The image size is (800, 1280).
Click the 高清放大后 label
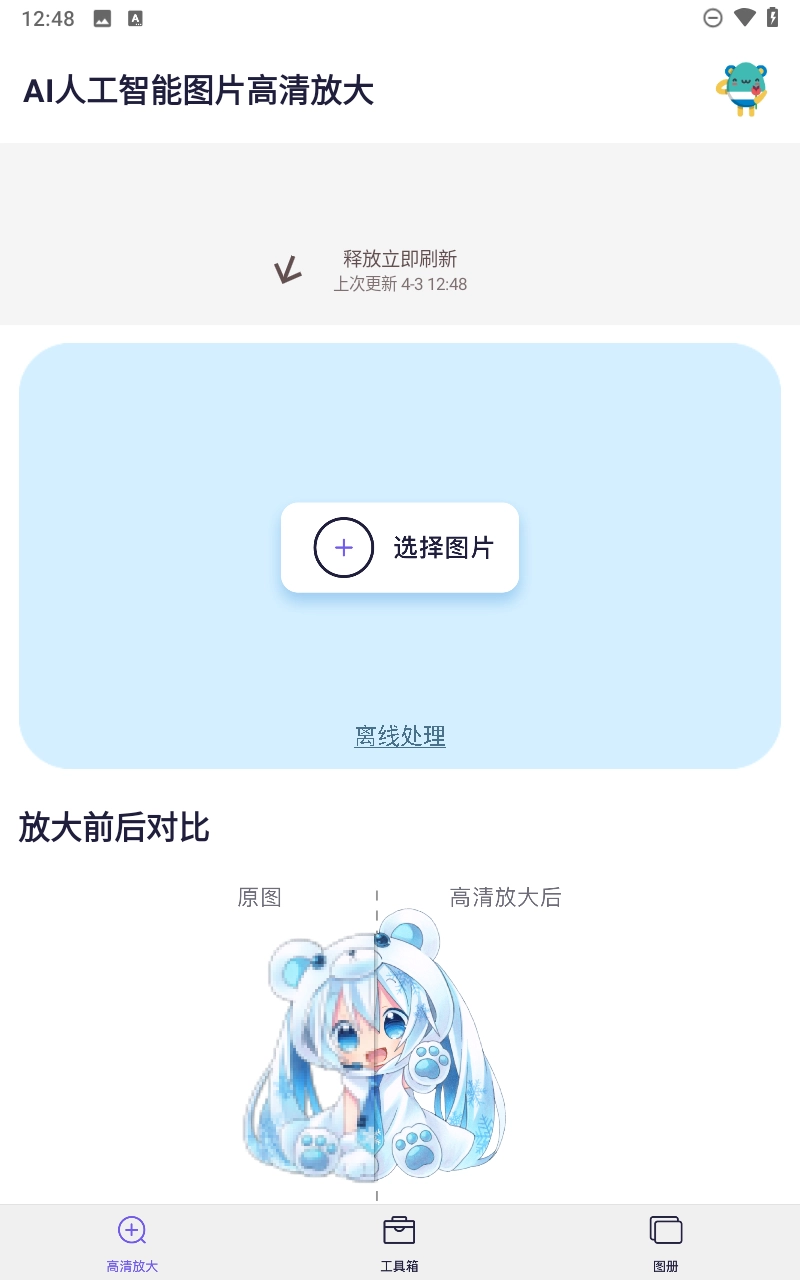[x=506, y=897]
